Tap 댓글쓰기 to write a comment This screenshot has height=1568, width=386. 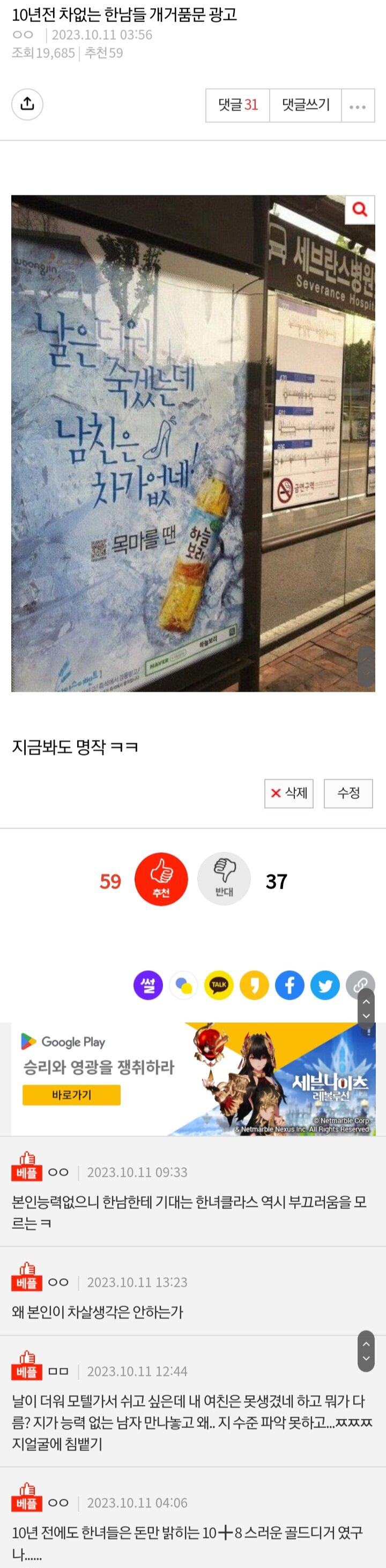tap(306, 105)
